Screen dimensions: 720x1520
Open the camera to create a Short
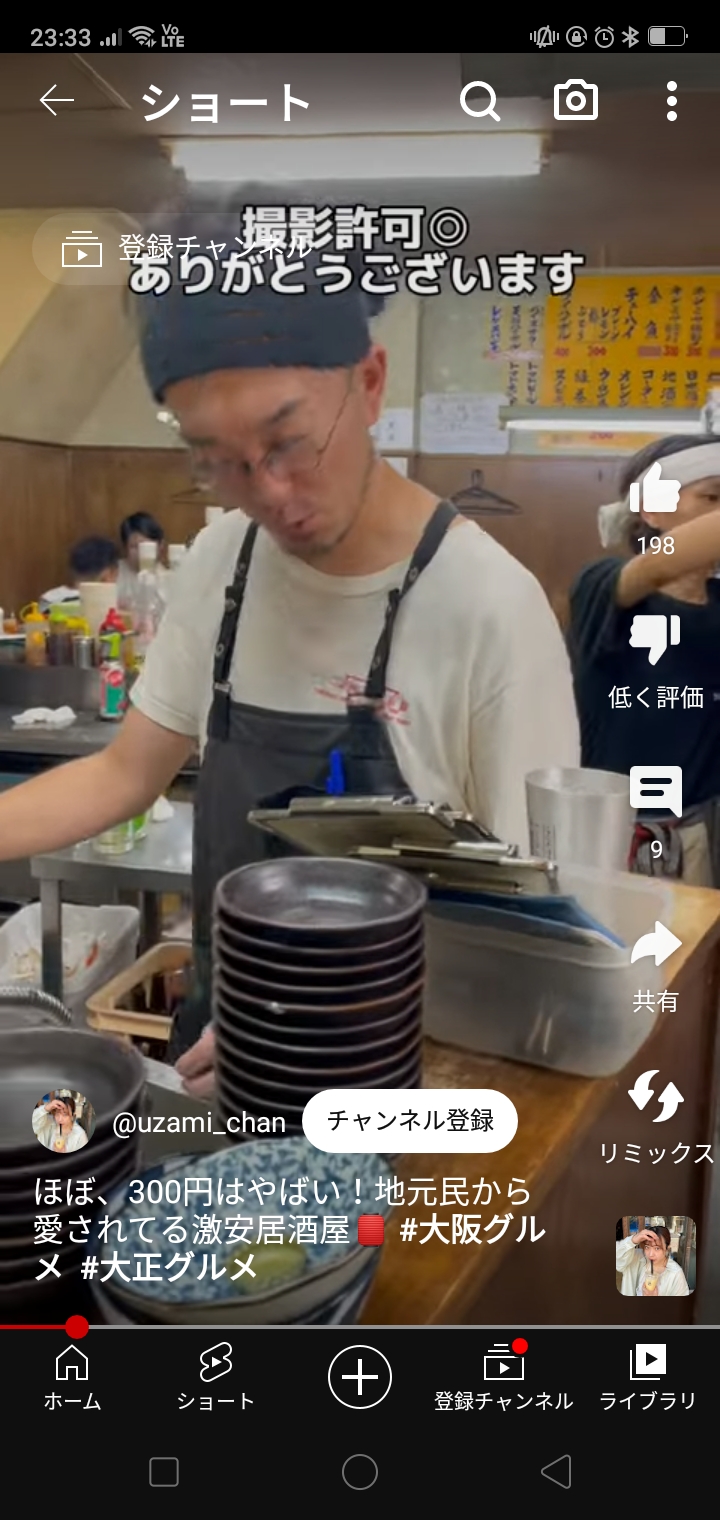[576, 101]
